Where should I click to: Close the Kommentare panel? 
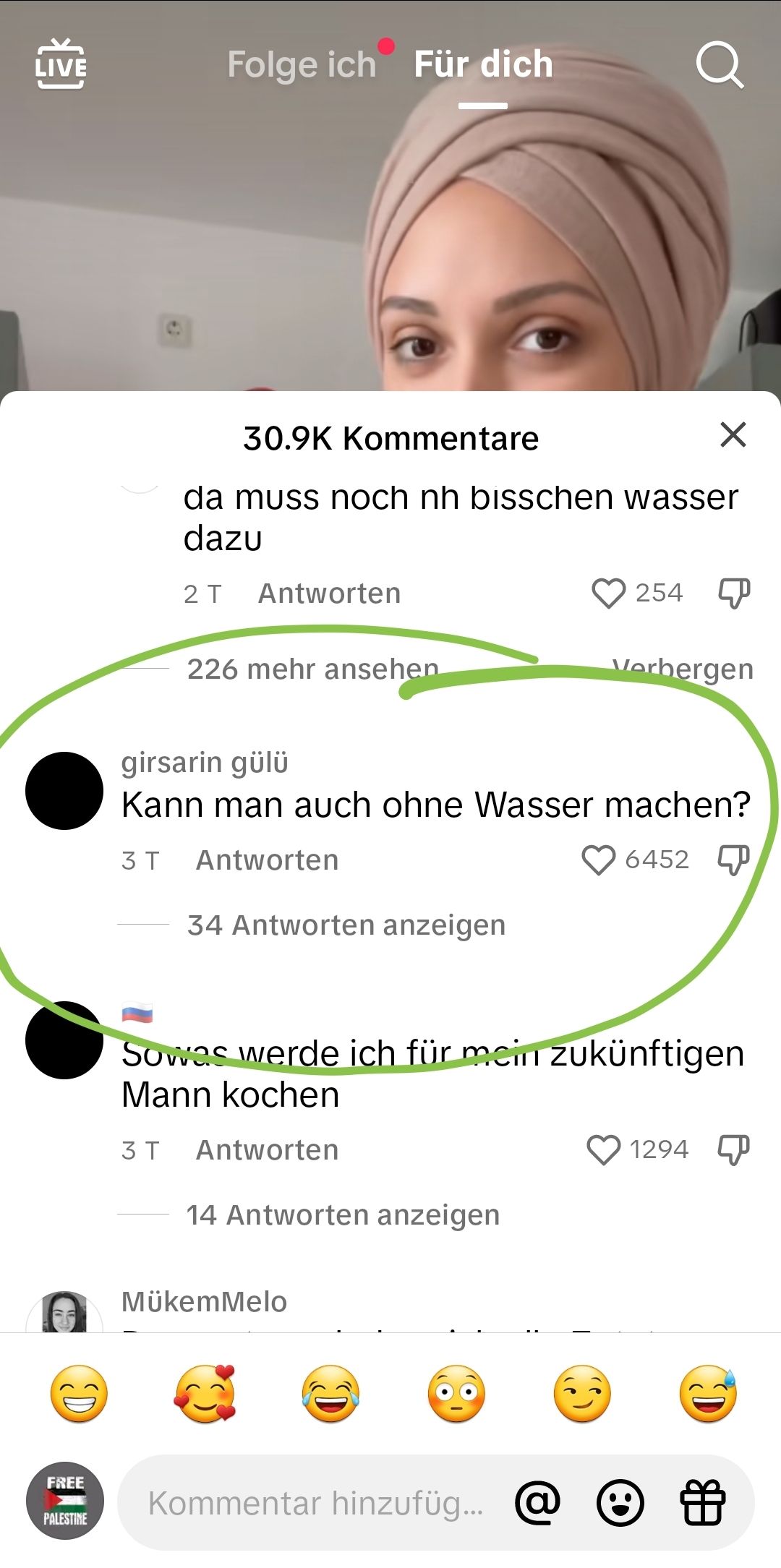(x=733, y=435)
